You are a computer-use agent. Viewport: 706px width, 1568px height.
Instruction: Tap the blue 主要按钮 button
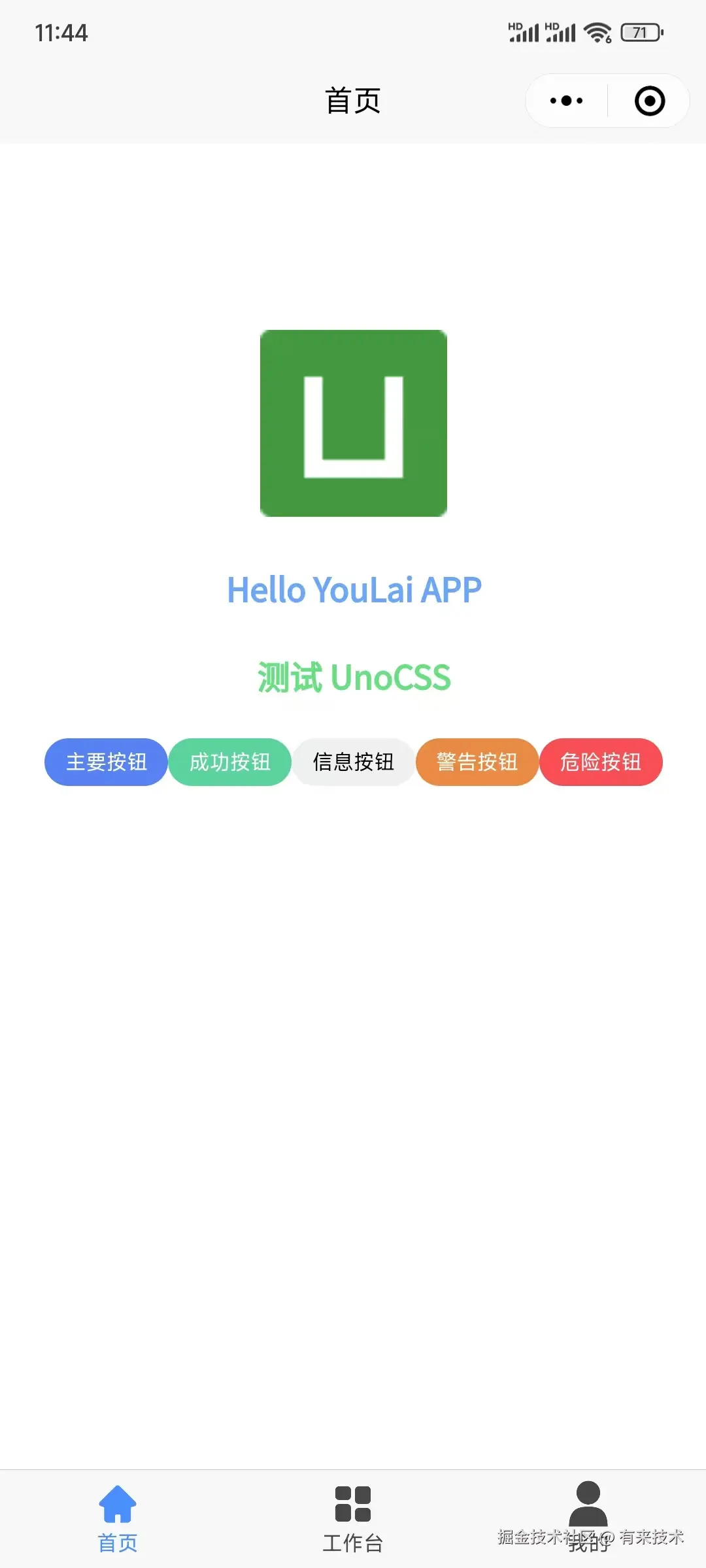[106, 762]
